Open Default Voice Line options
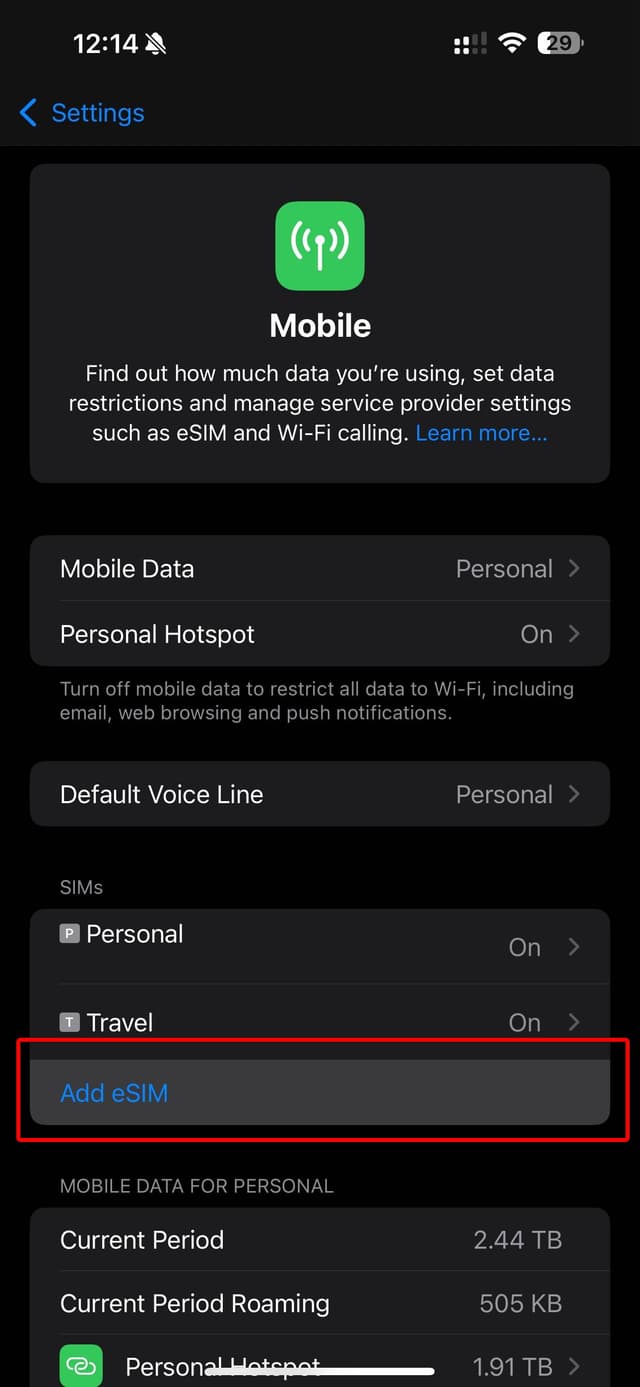The image size is (640, 1387). 320,794
